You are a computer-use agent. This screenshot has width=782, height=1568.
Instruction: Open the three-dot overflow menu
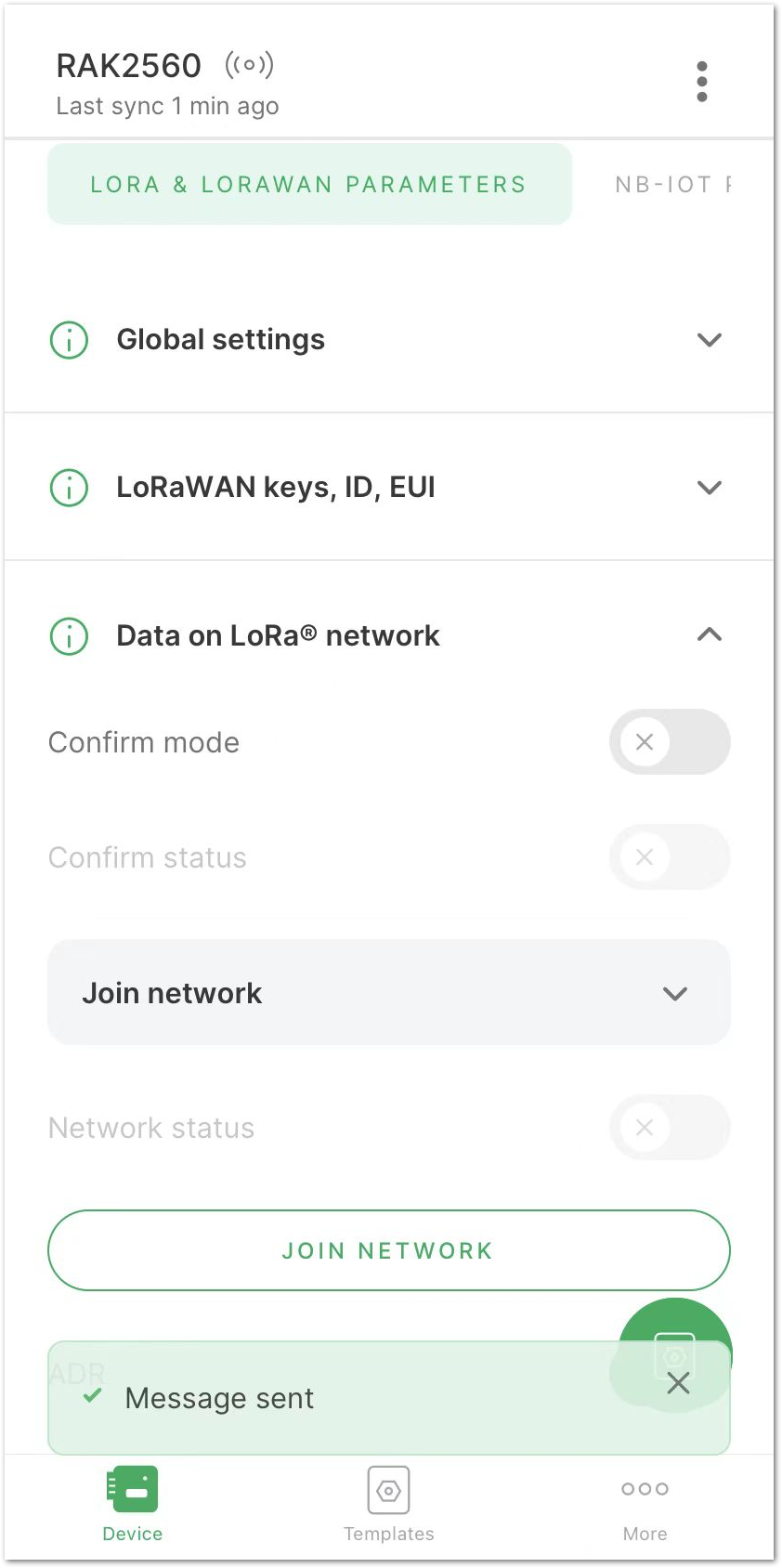pos(702,82)
